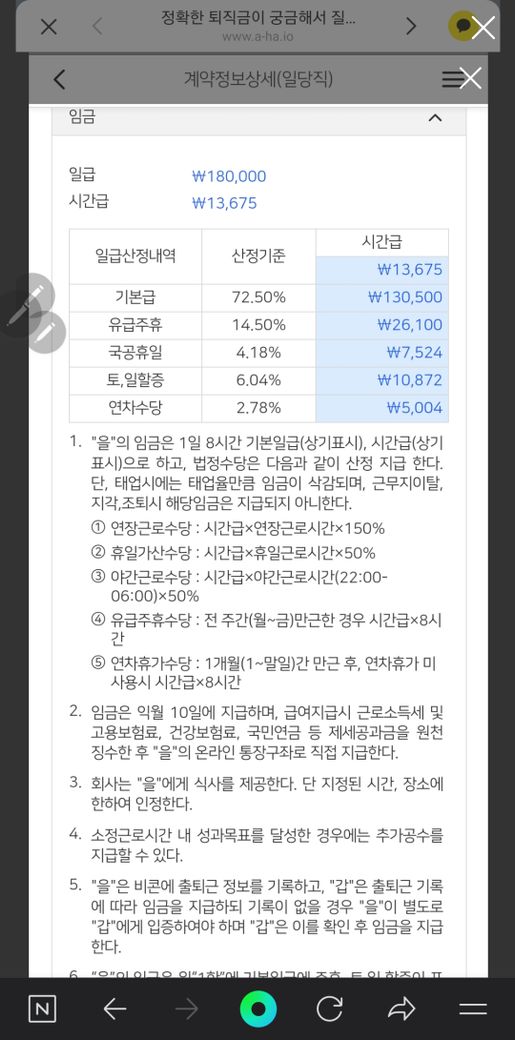Tap the green dot search button
515x1040 pixels.
coord(258,1009)
